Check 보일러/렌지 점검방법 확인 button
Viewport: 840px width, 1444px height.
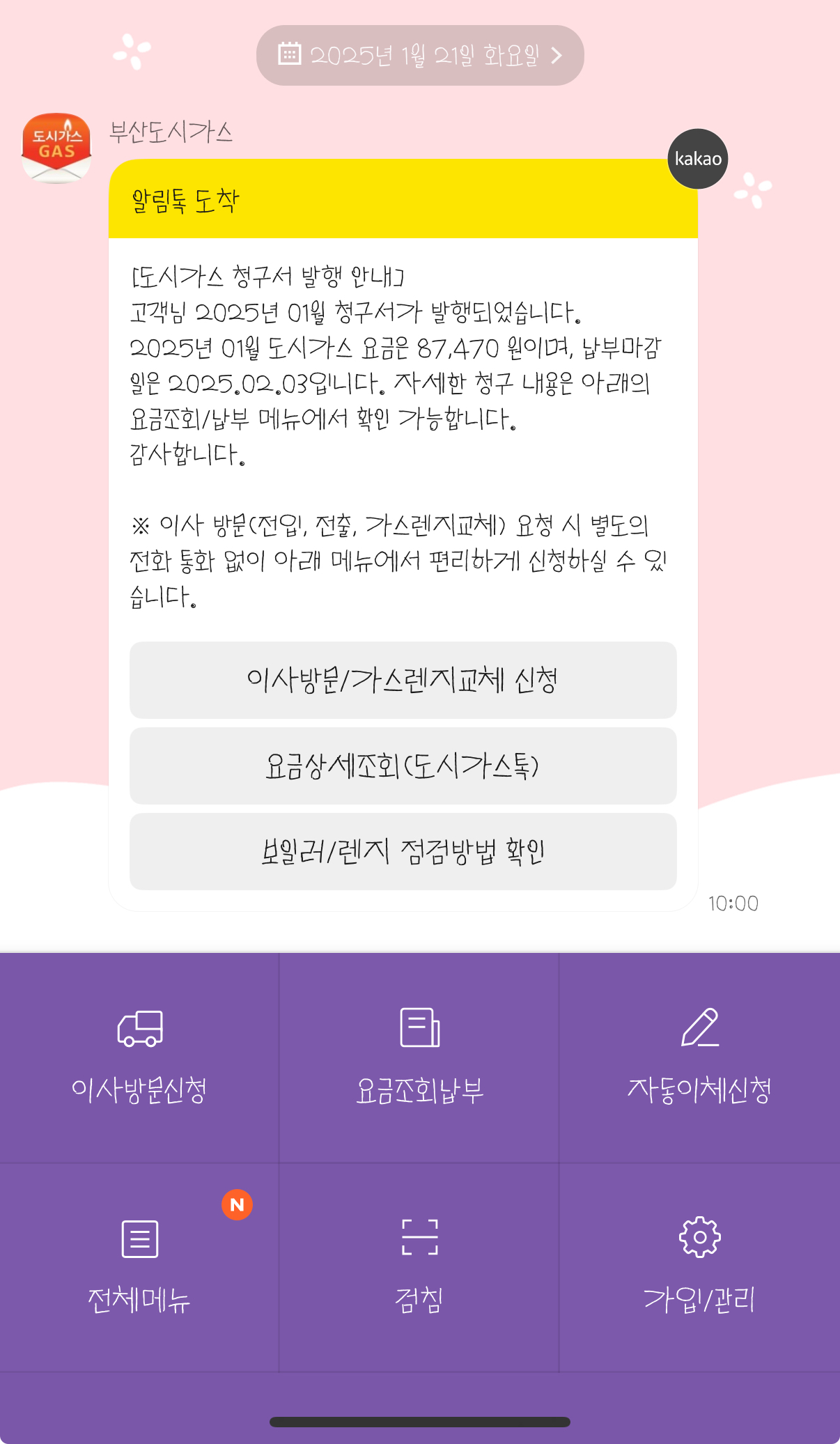[x=403, y=852]
